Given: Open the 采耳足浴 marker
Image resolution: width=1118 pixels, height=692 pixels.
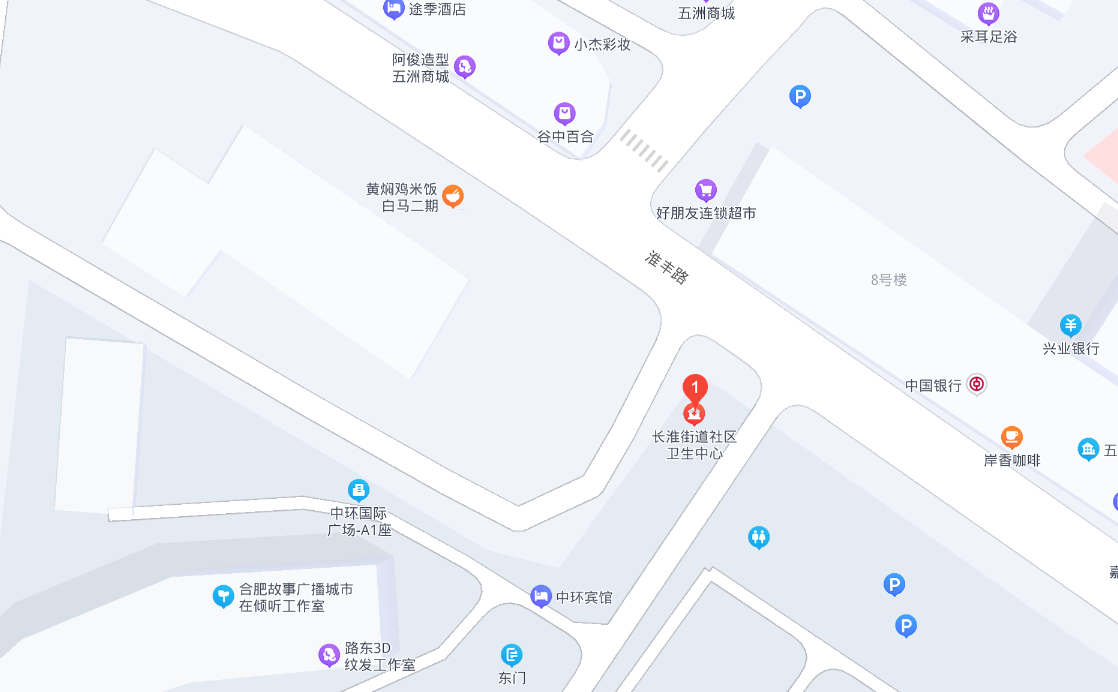Looking at the screenshot, I should click(x=988, y=14).
